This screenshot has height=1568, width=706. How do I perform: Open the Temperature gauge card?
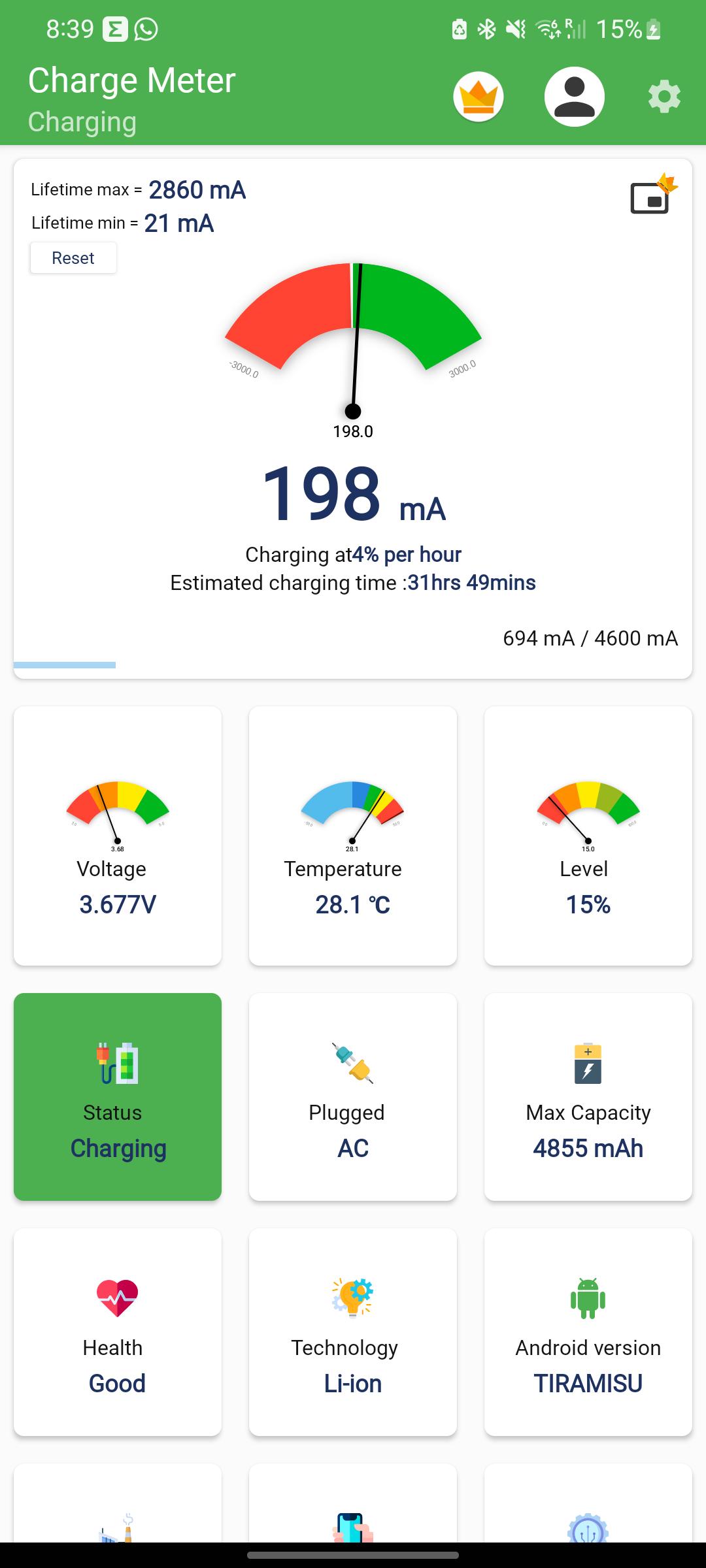[352, 836]
